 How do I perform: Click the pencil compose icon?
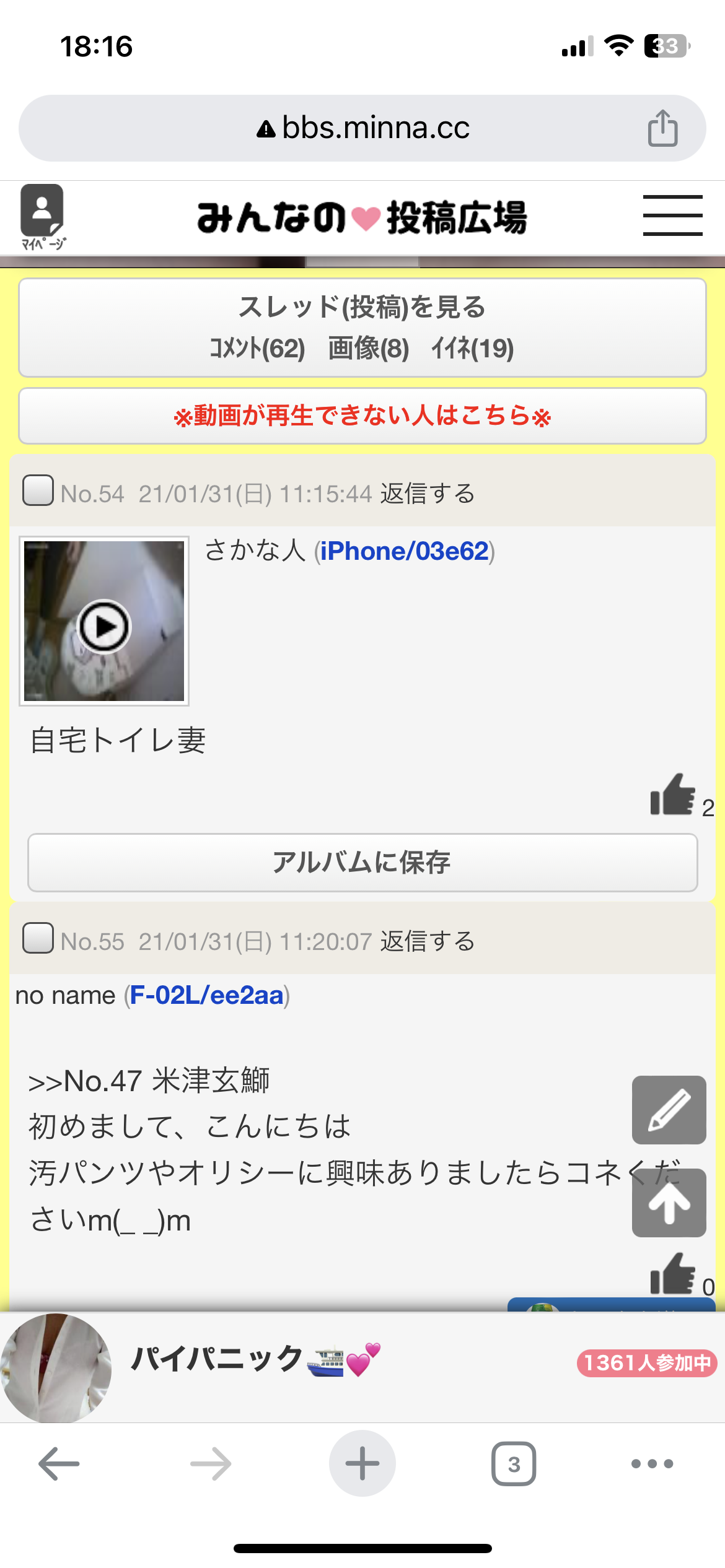tap(668, 1110)
